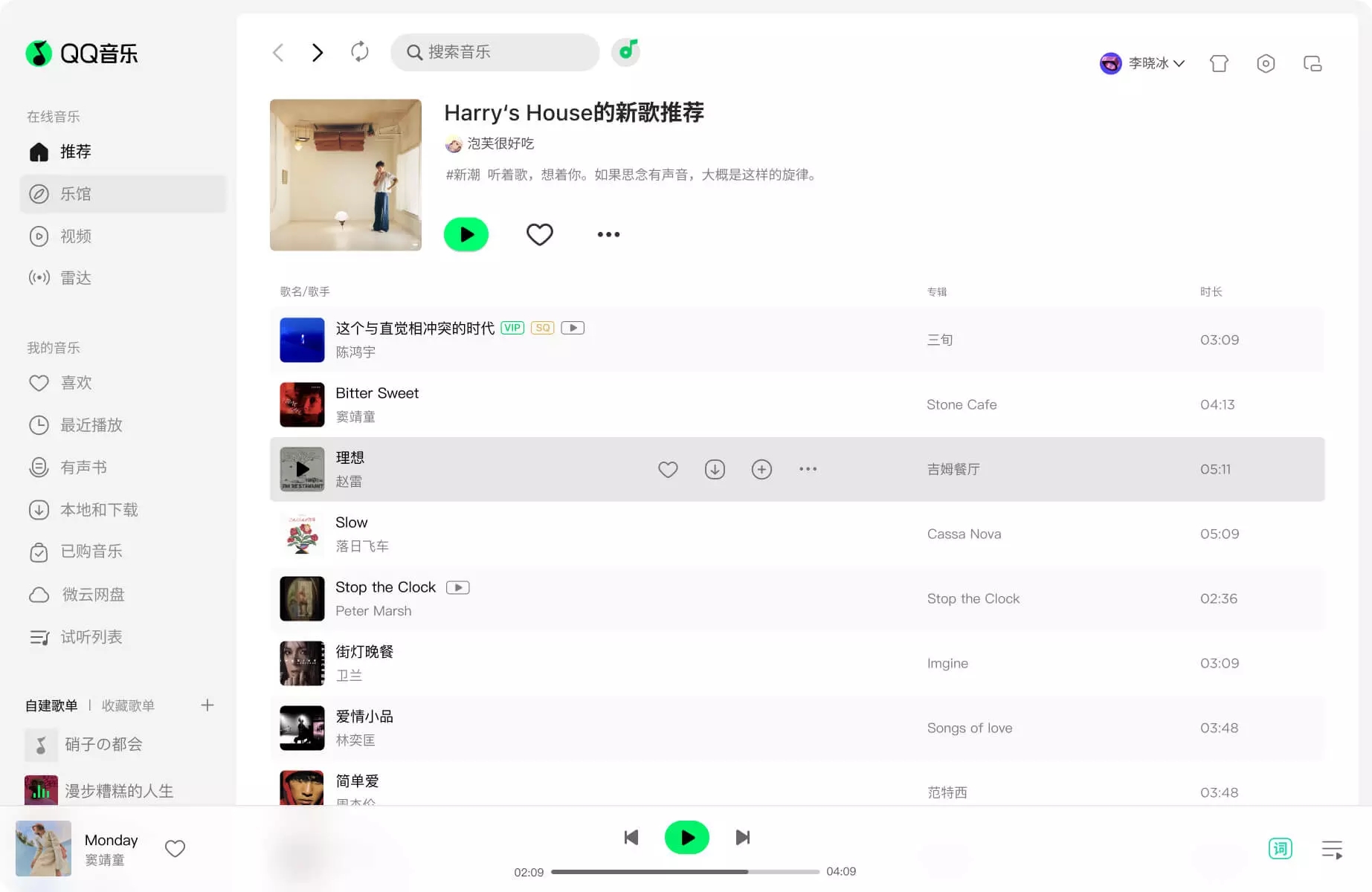Viewport: 1372px width, 892px height.
Task: Open 最近播放 recent plays
Action: tap(89, 425)
